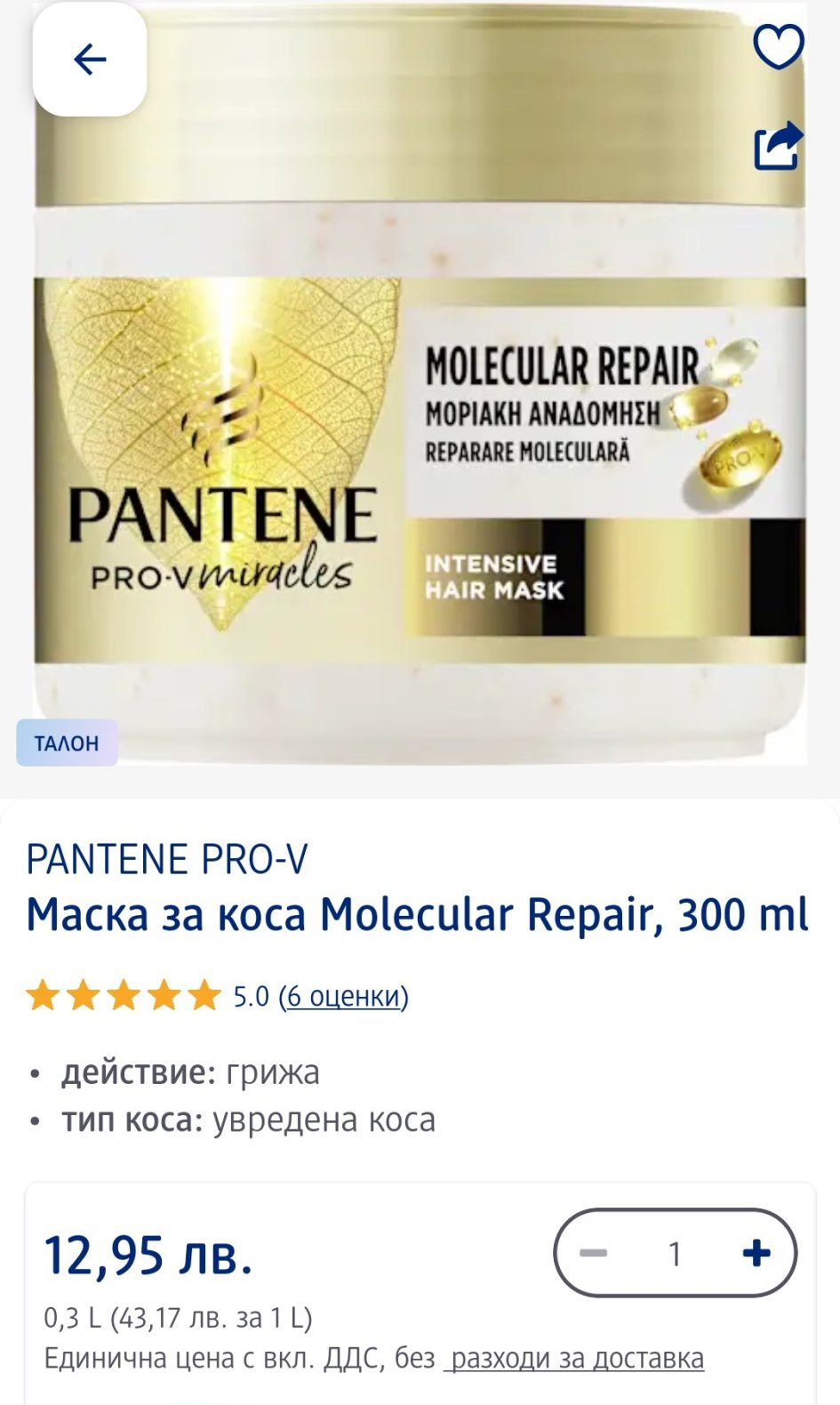This screenshot has width=840, height=1405.
Task: Increase quantity with the plus button
Action: 756,1253
